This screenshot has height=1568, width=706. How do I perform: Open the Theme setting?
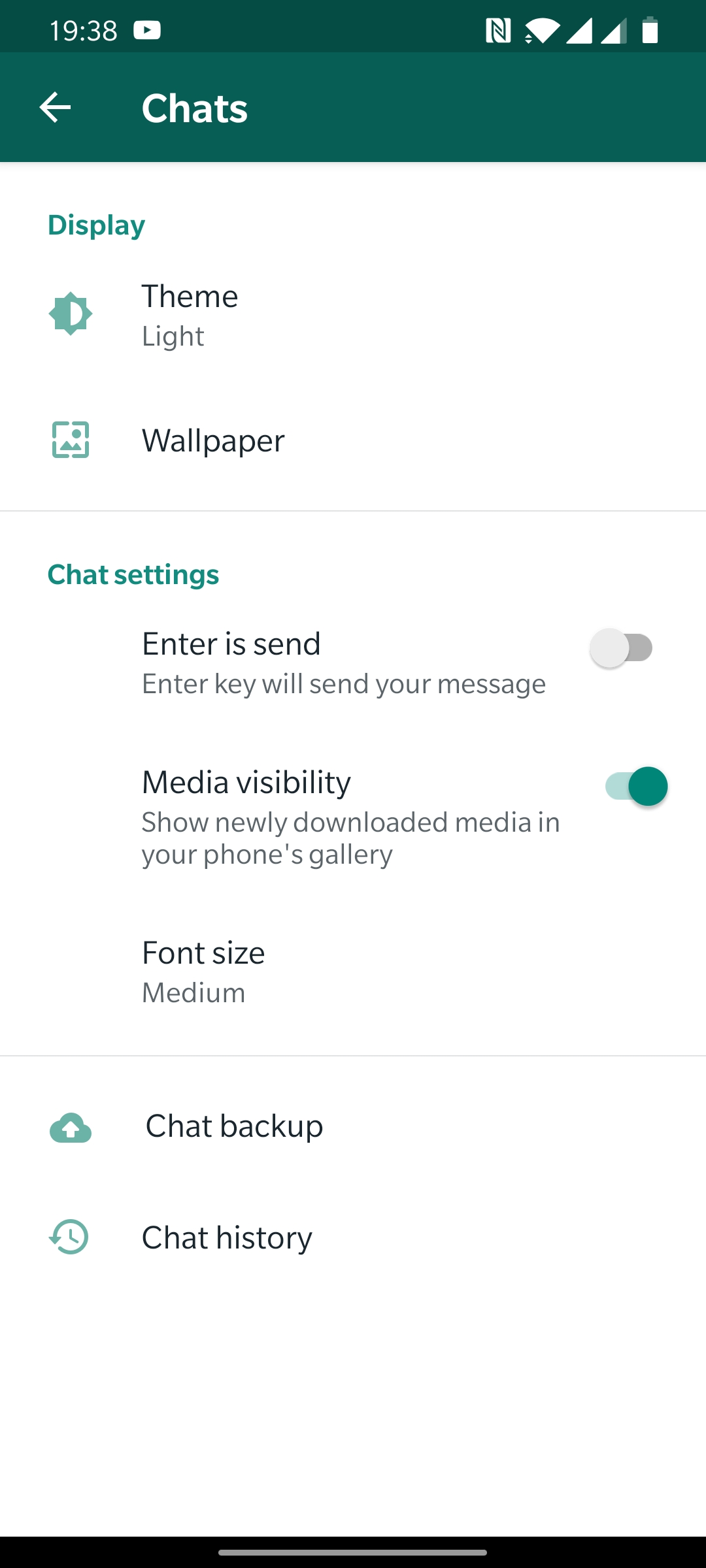[353, 315]
